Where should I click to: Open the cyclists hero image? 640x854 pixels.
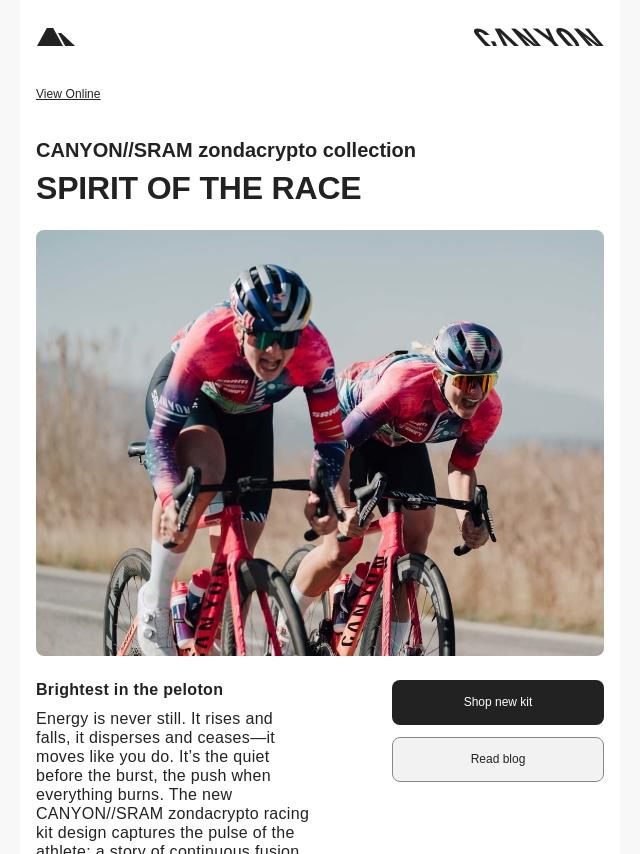[x=320, y=442]
